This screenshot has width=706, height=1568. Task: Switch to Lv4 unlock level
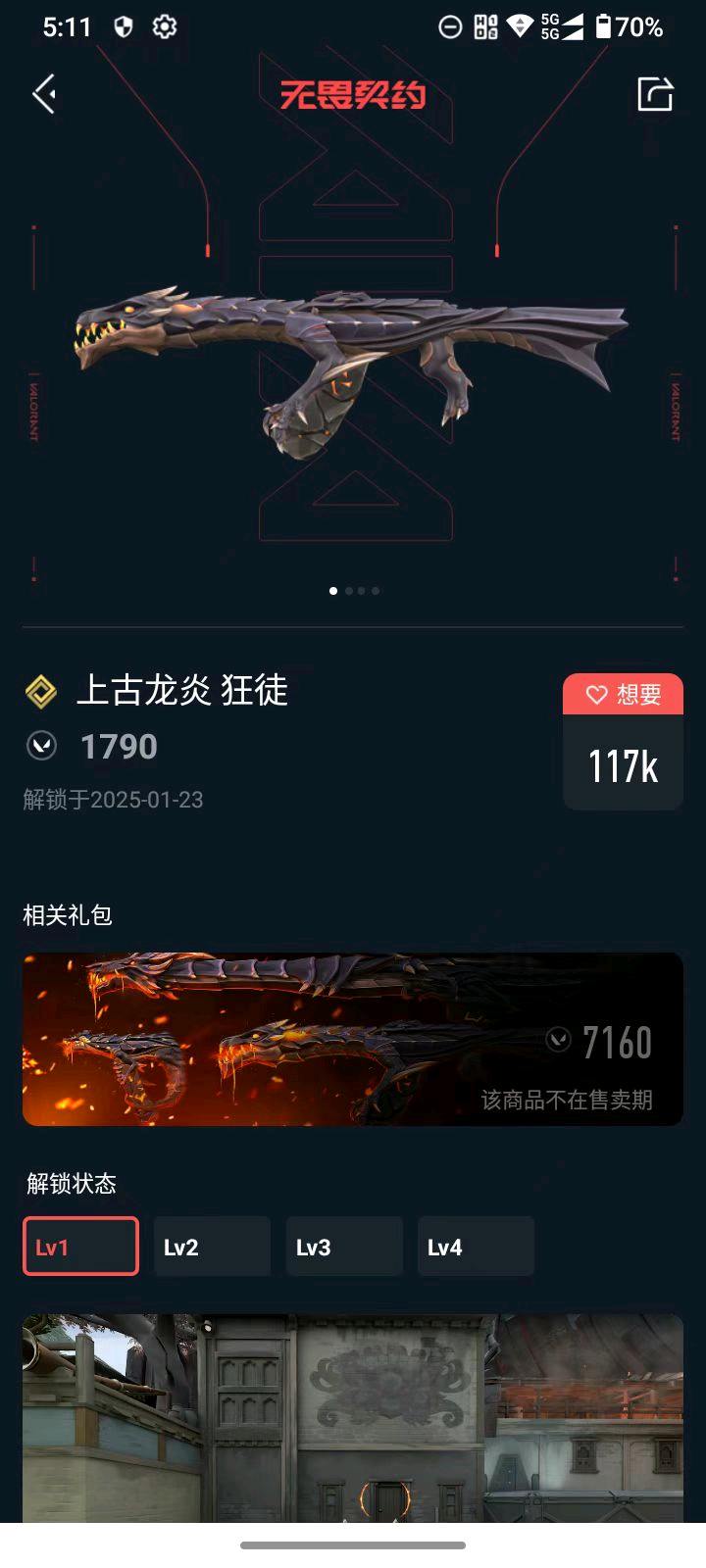point(476,1247)
